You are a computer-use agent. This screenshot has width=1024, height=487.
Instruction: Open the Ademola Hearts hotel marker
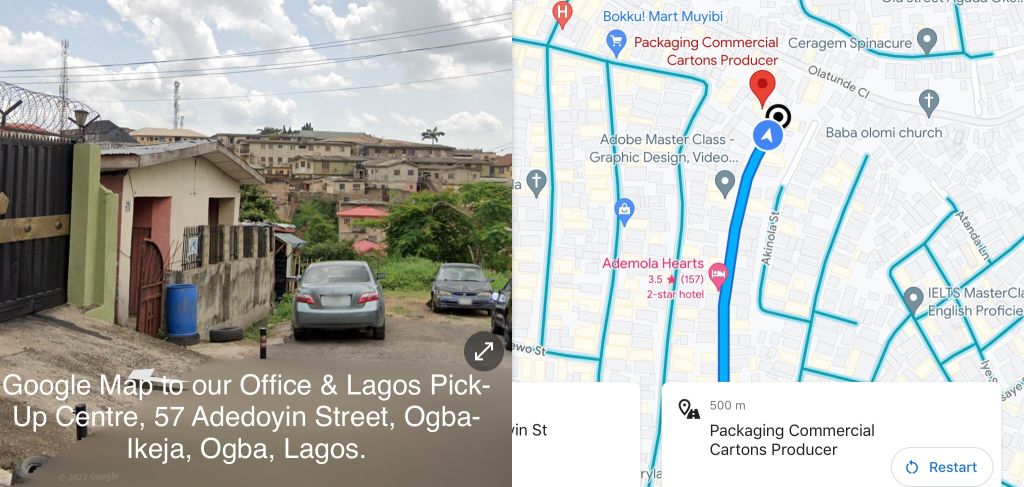pyautogui.click(x=717, y=272)
